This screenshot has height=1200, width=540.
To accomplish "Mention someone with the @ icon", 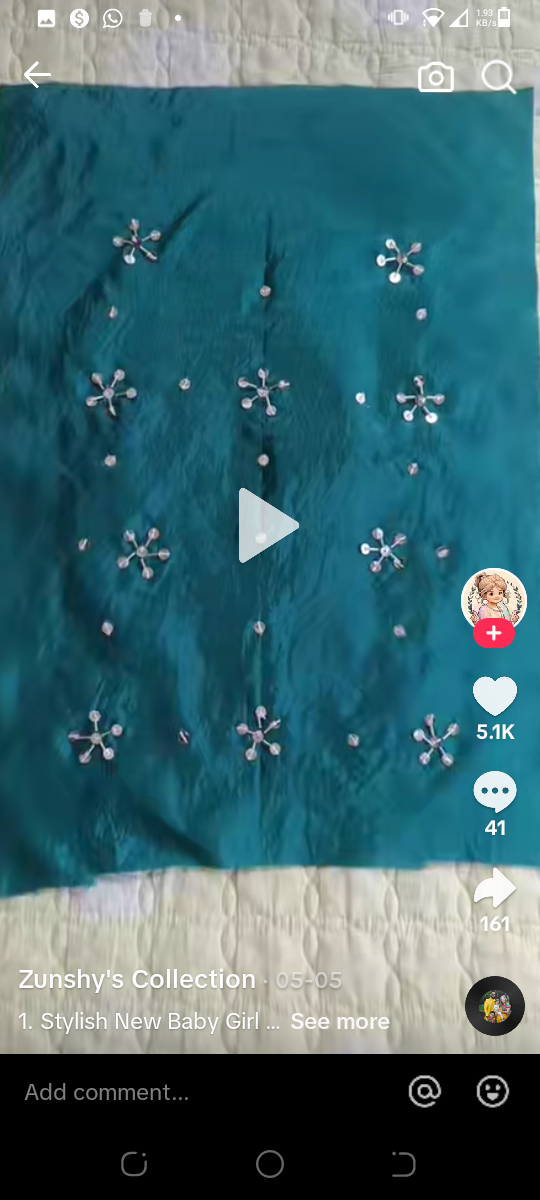I will pos(425,1092).
